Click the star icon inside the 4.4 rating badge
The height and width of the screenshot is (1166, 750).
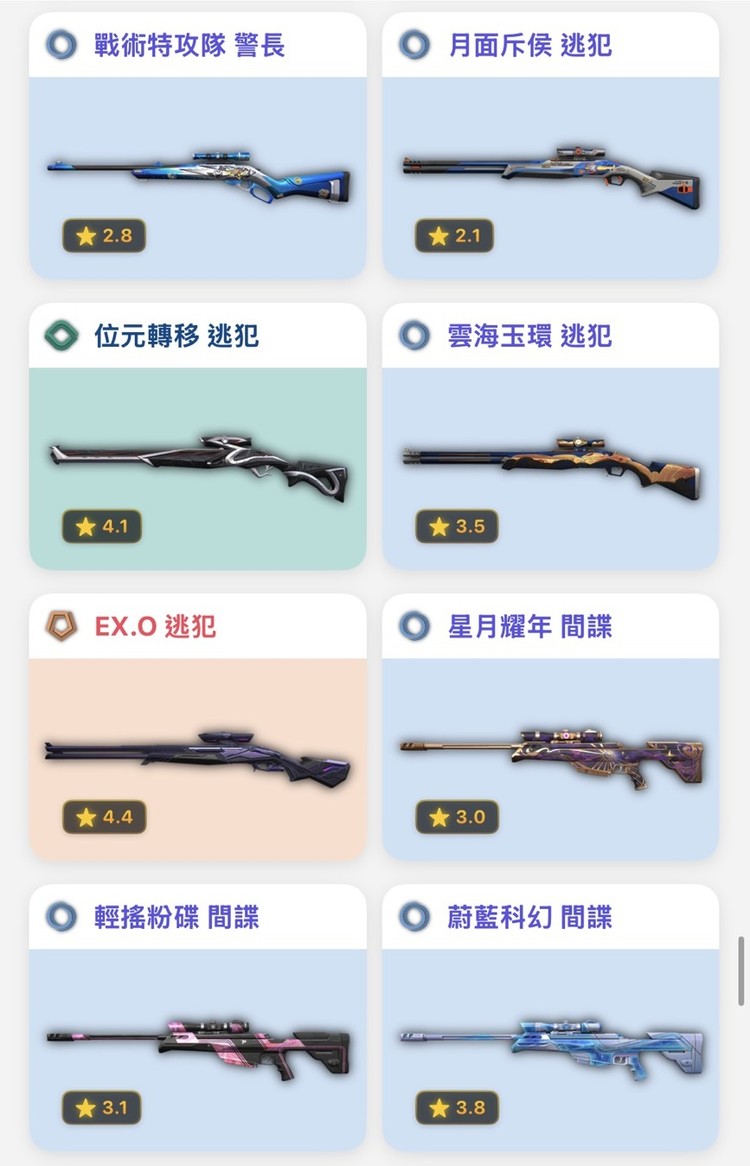pos(87,817)
